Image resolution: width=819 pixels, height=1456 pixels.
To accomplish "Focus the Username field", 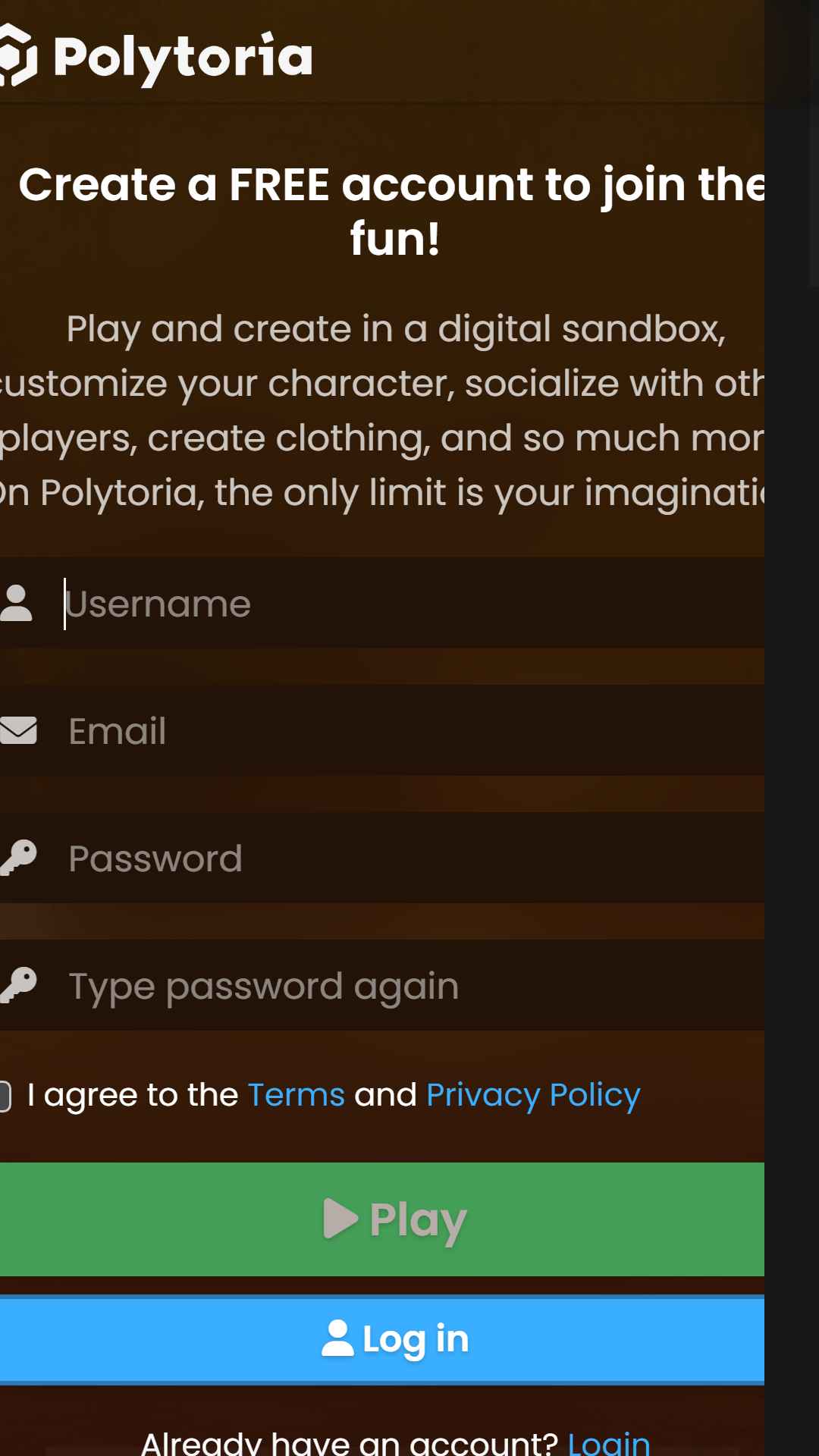I will (382, 603).
